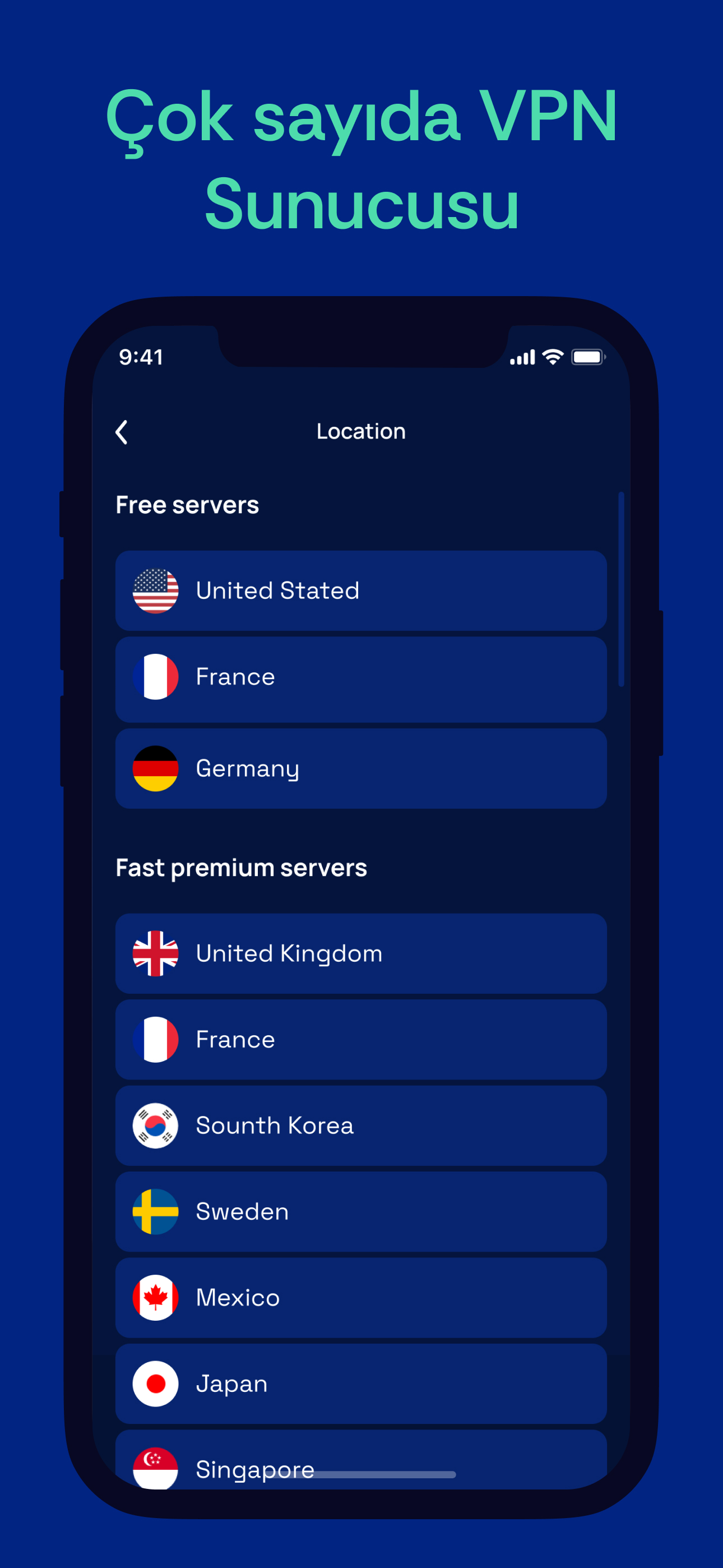Click the Germany flag icon
The image size is (723, 1568).
click(x=156, y=768)
